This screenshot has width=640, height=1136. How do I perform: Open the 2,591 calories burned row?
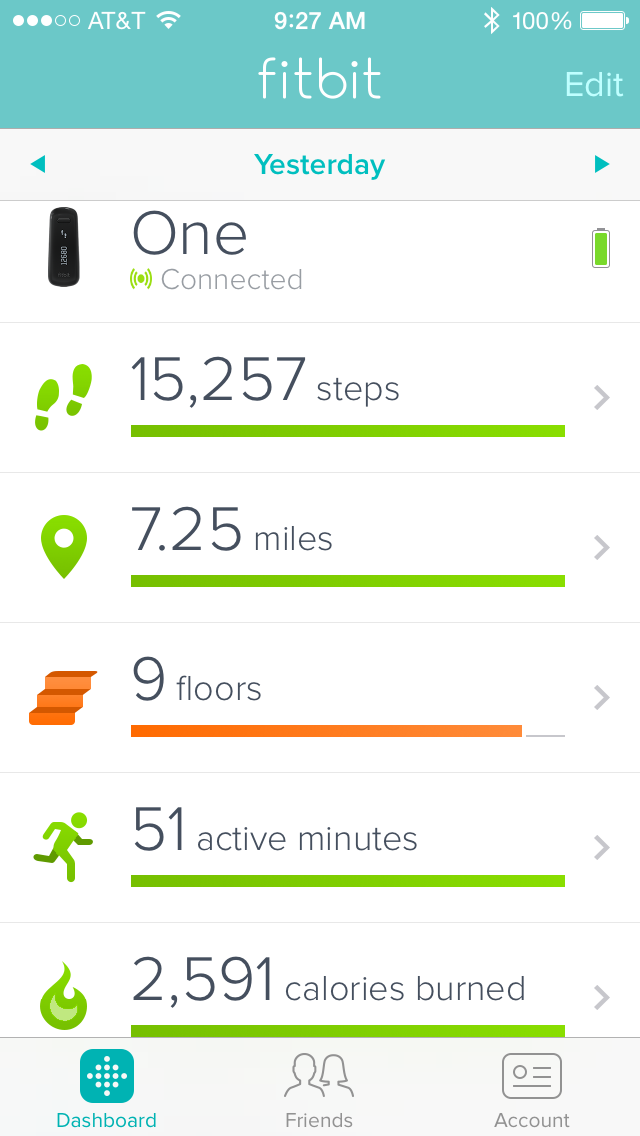coord(320,980)
